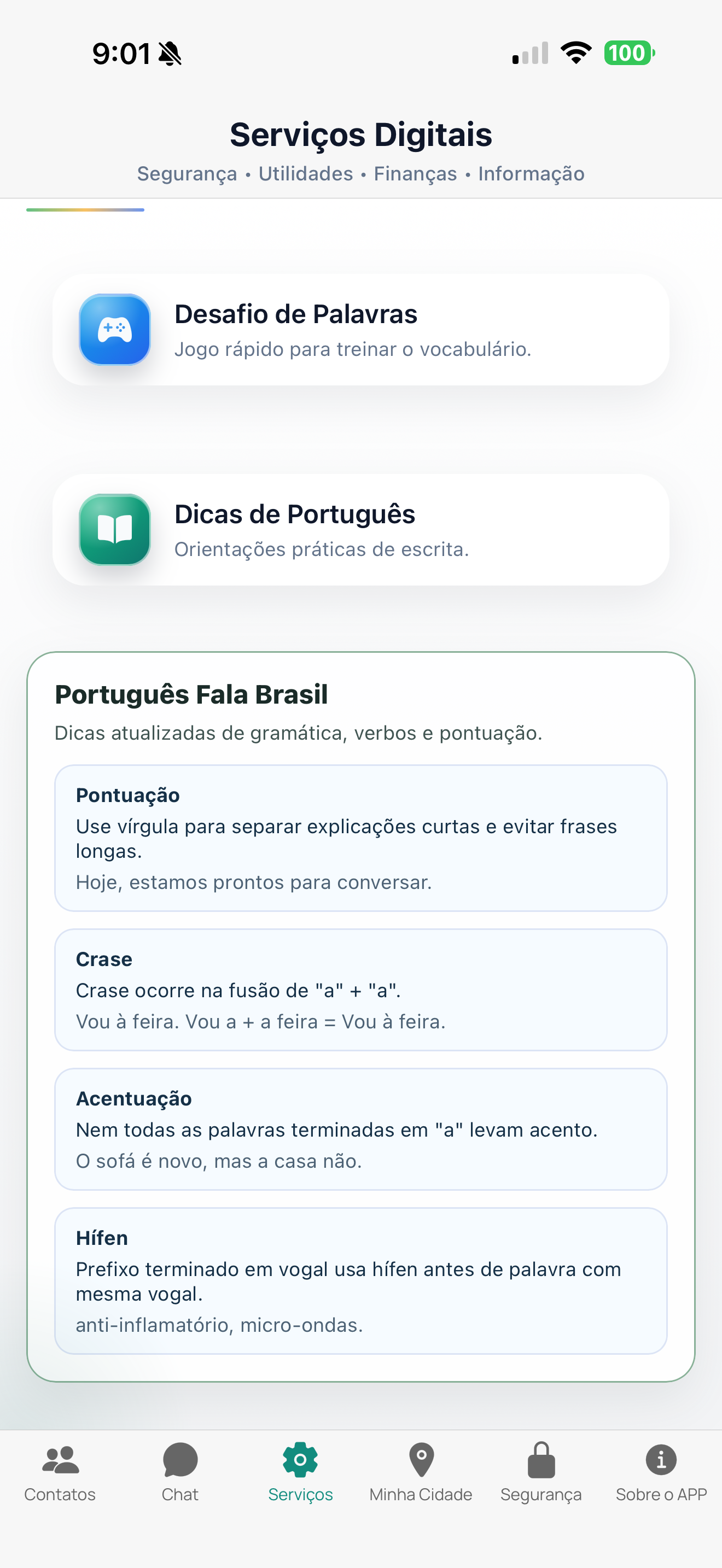Select the game controller icon for Desafio de Palavras
The height and width of the screenshot is (1568, 722).
coord(114,331)
